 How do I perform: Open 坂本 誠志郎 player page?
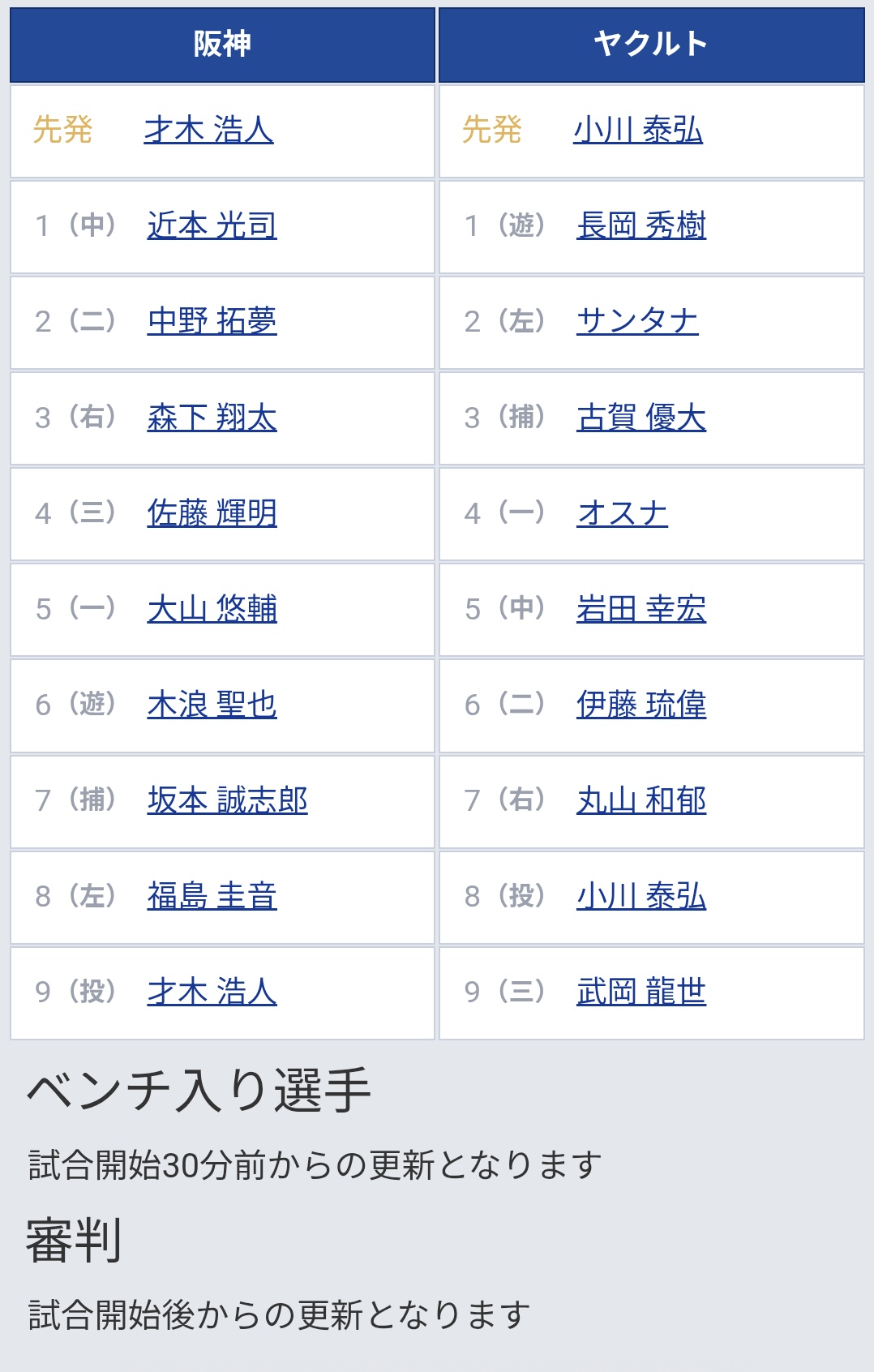click(x=227, y=800)
